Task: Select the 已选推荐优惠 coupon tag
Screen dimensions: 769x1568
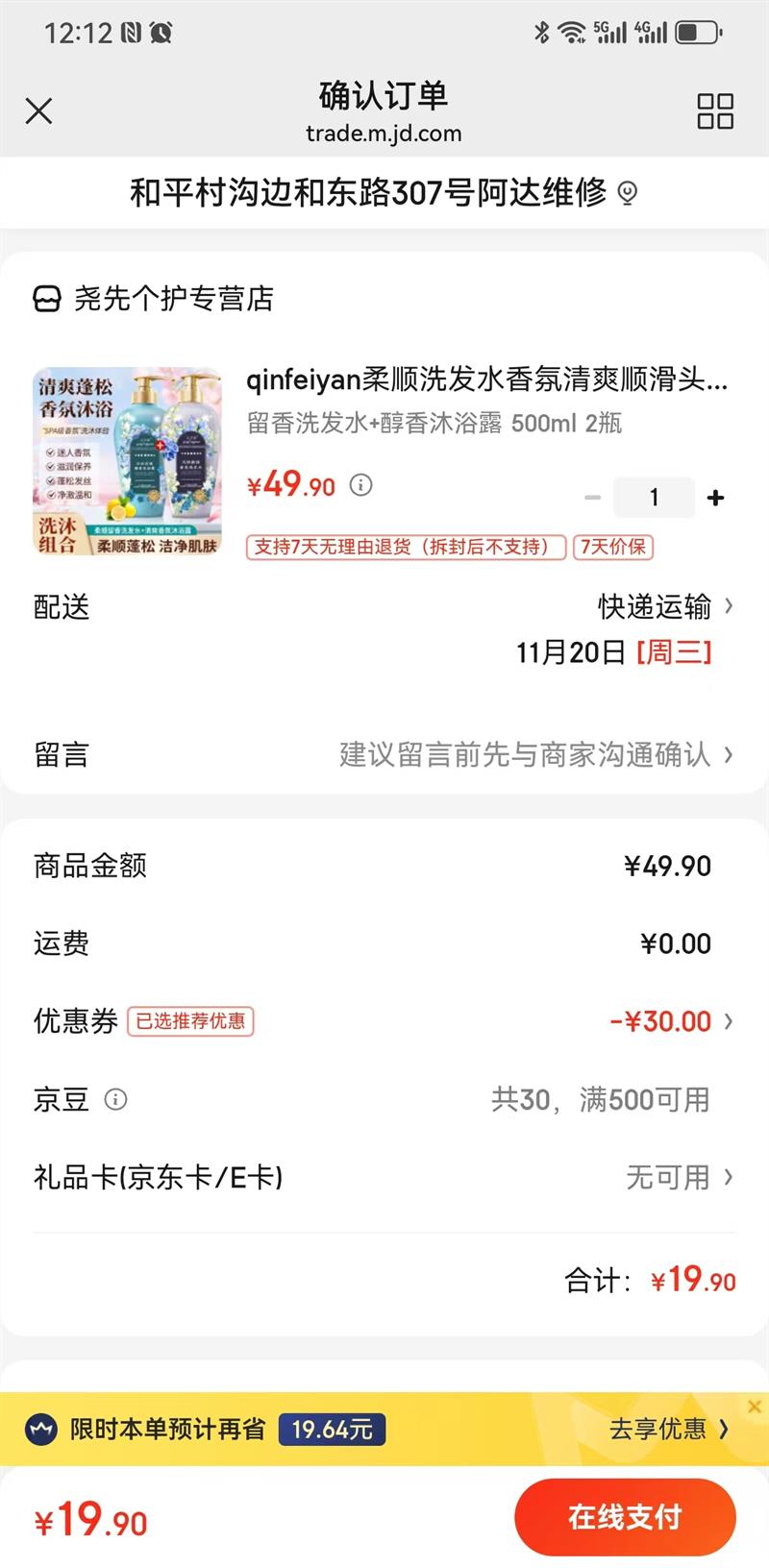Action: coord(189,1021)
